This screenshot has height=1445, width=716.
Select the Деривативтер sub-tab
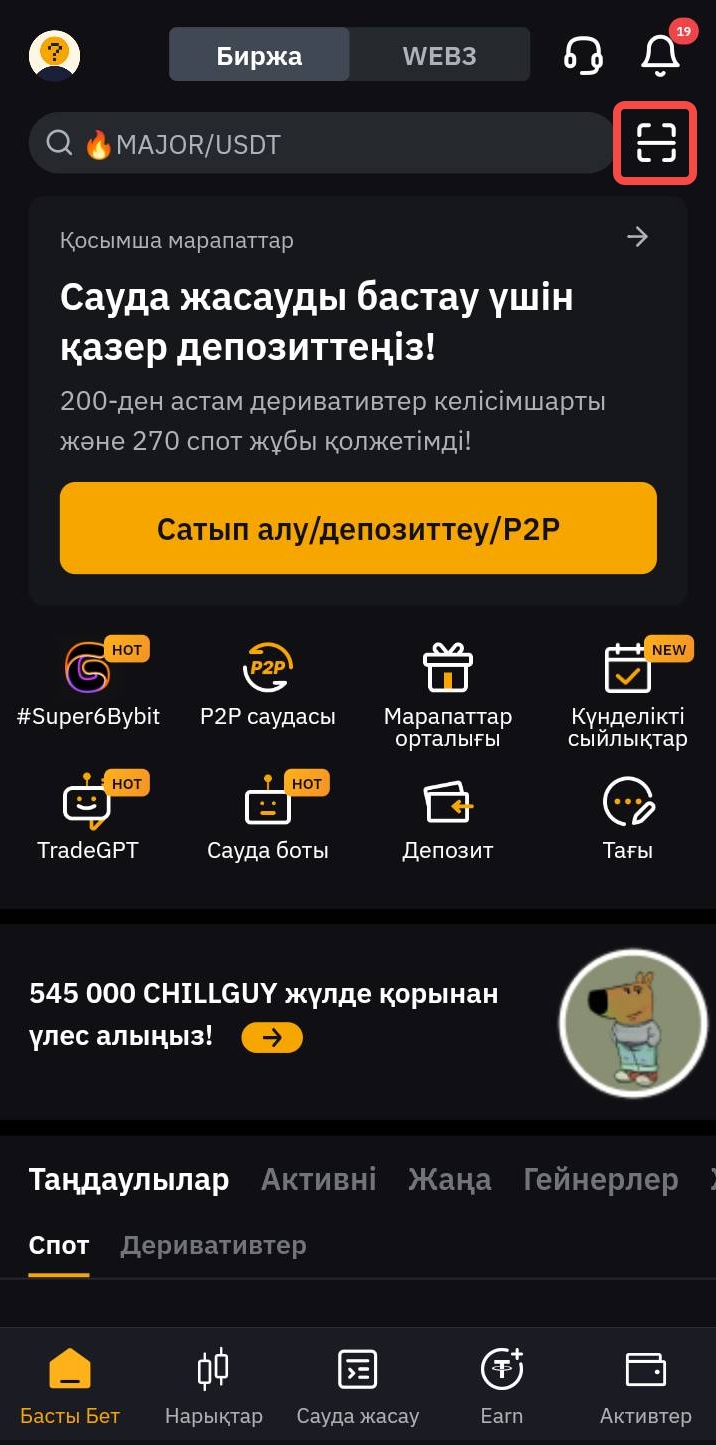click(213, 1245)
